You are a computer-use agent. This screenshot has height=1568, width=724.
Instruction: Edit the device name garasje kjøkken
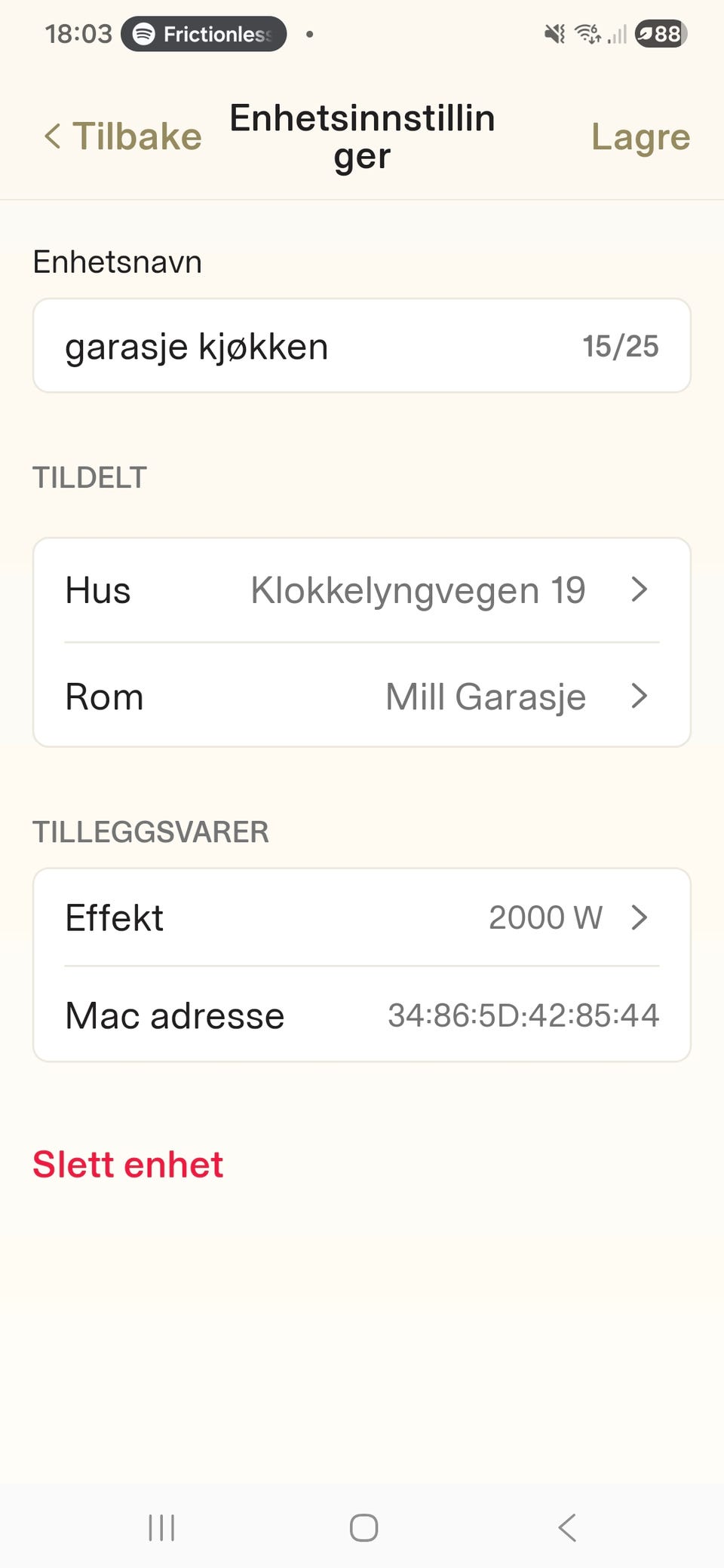coord(197,346)
